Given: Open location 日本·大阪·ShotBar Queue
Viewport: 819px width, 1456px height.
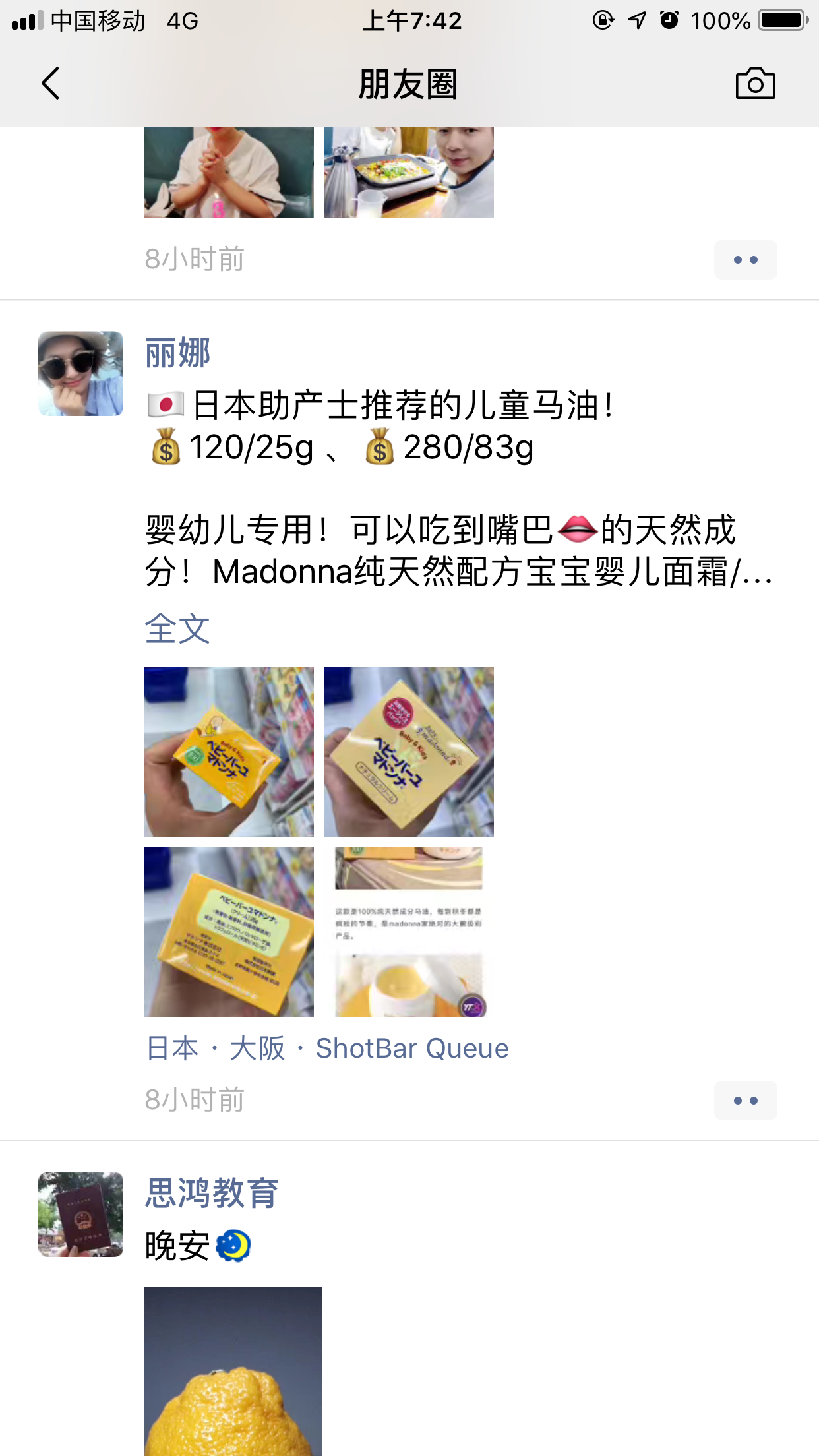Looking at the screenshot, I should (x=327, y=1048).
